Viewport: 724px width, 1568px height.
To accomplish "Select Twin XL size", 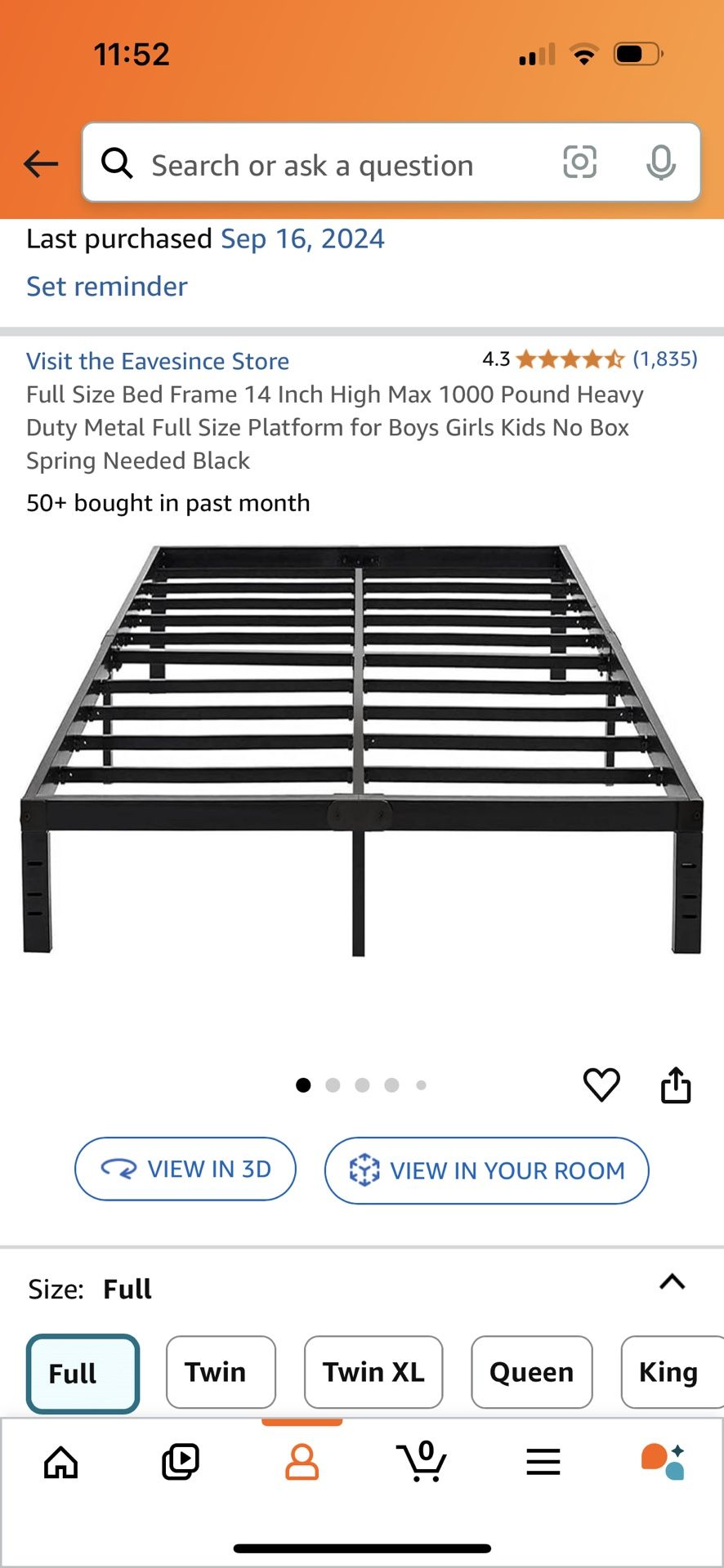I will [x=373, y=1372].
